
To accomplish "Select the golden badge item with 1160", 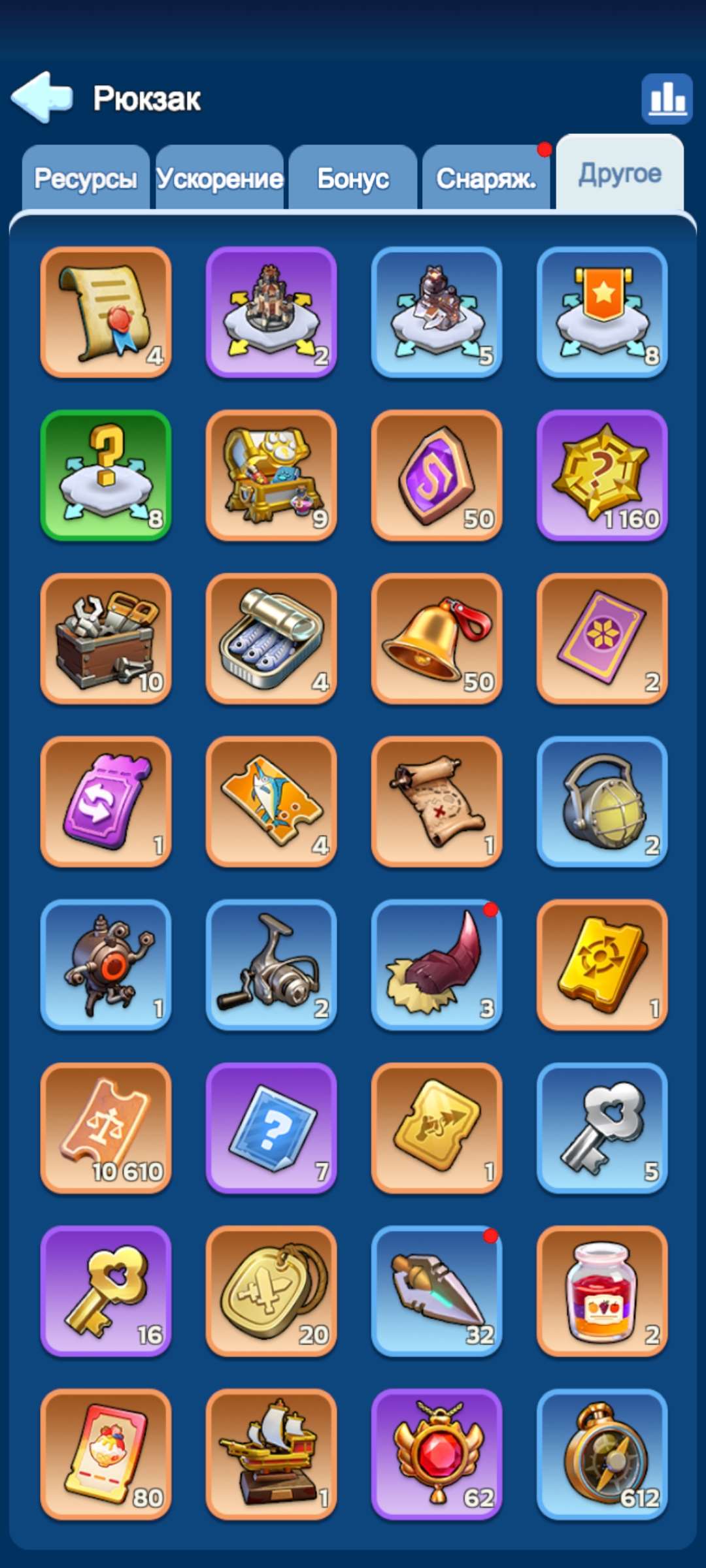I will (602, 475).
